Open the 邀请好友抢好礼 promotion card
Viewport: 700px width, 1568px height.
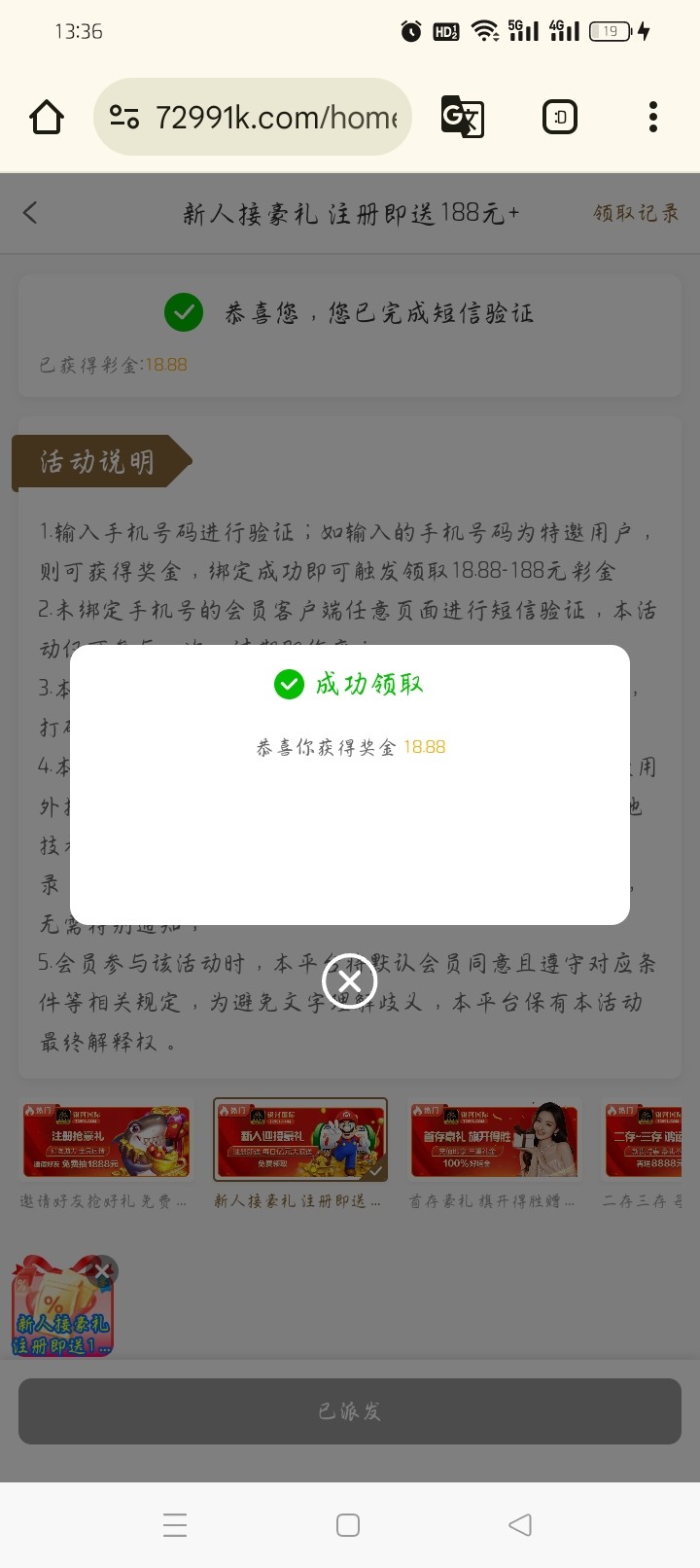pyautogui.click(x=106, y=1141)
